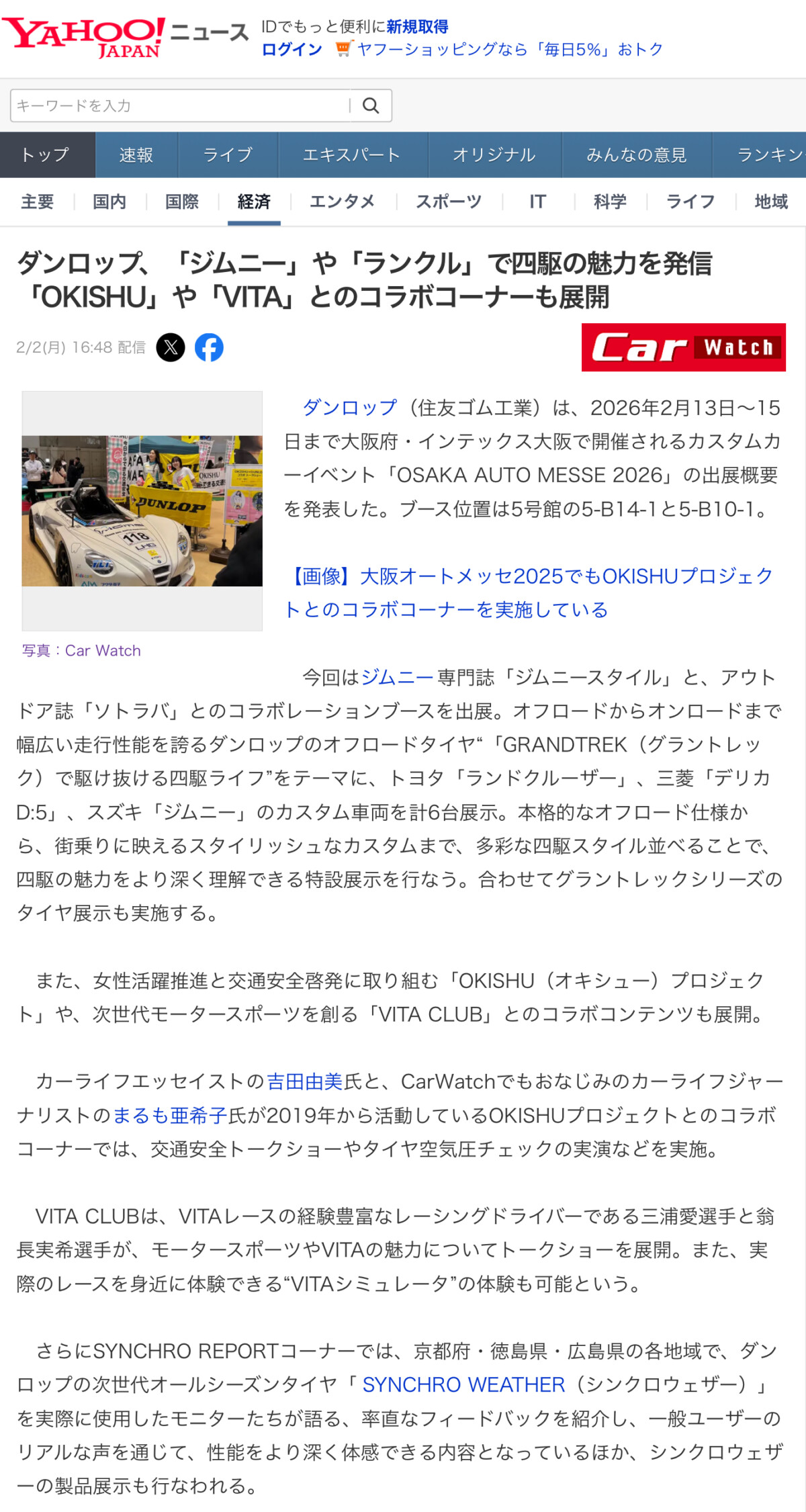Select the エンタメ category
The image size is (806, 1512).
(x=342, y=202)
